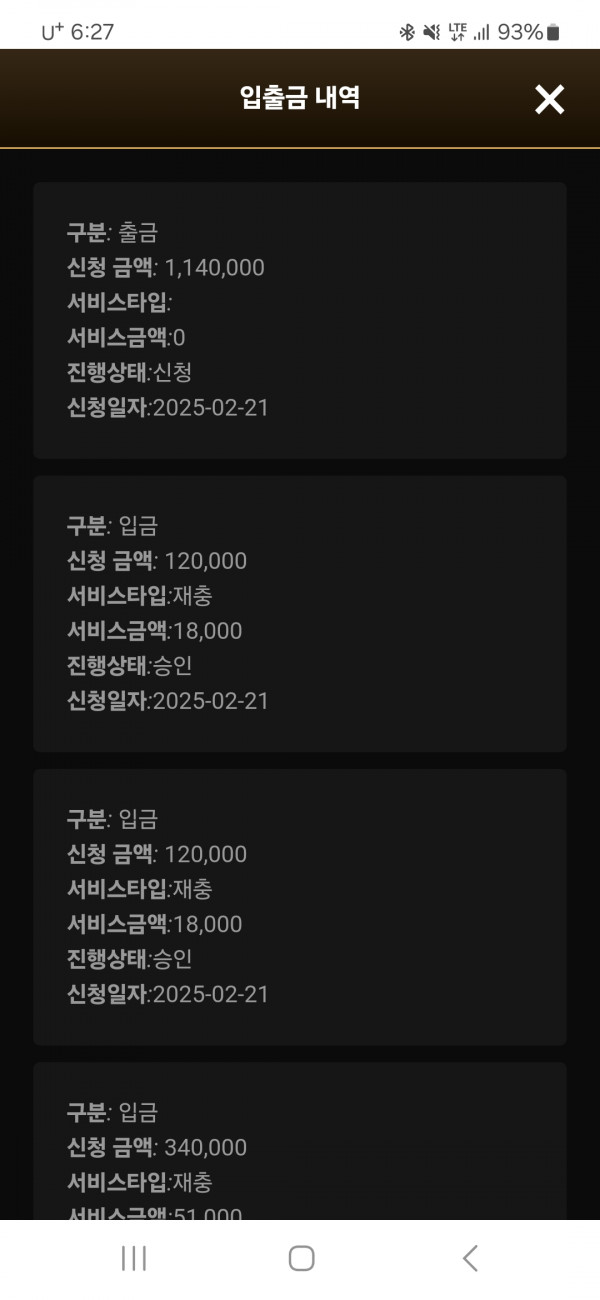Close the 입출금 내역 screen

click(x=549, y=99)
